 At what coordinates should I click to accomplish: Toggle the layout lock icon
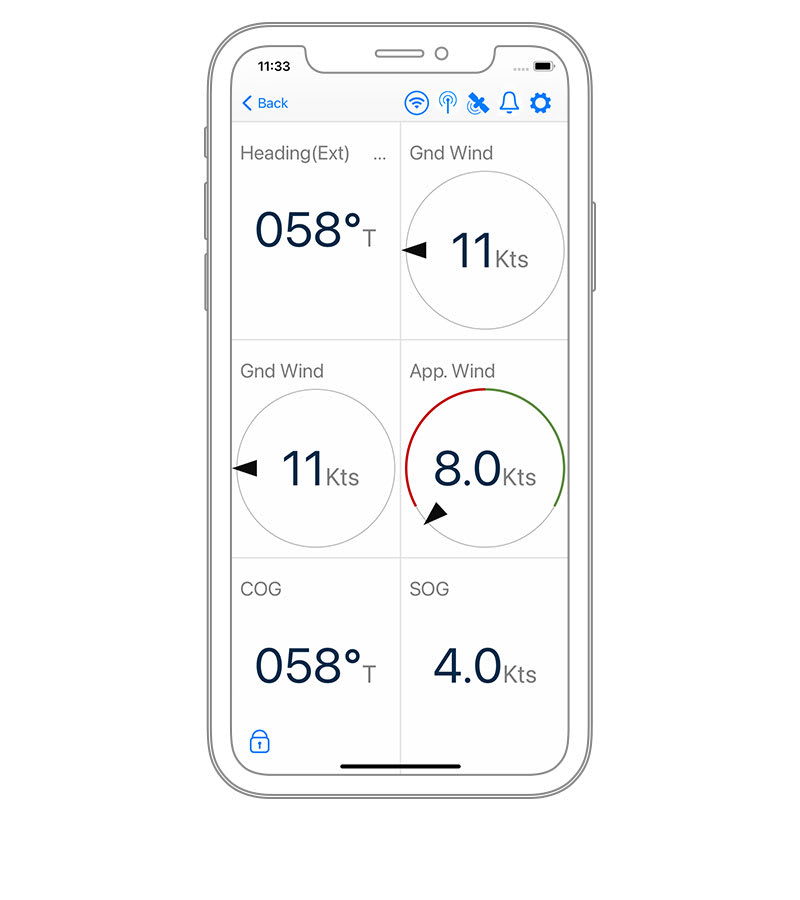pos(259,741)
